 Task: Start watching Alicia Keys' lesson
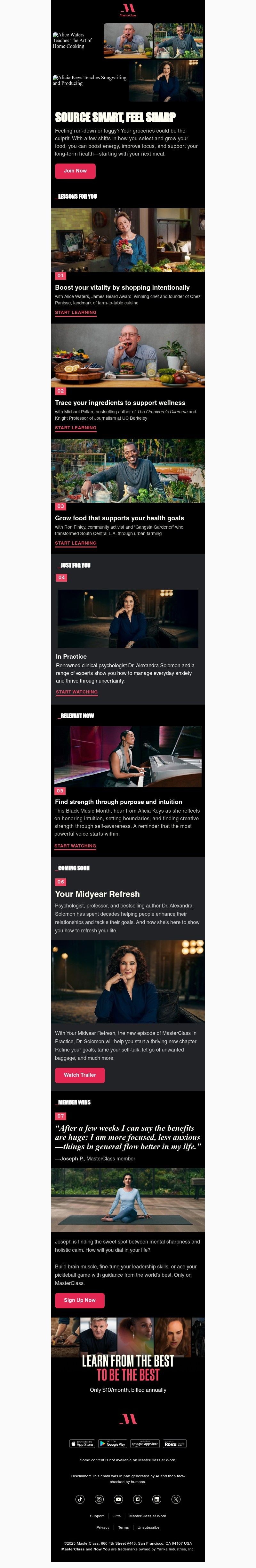75,846
